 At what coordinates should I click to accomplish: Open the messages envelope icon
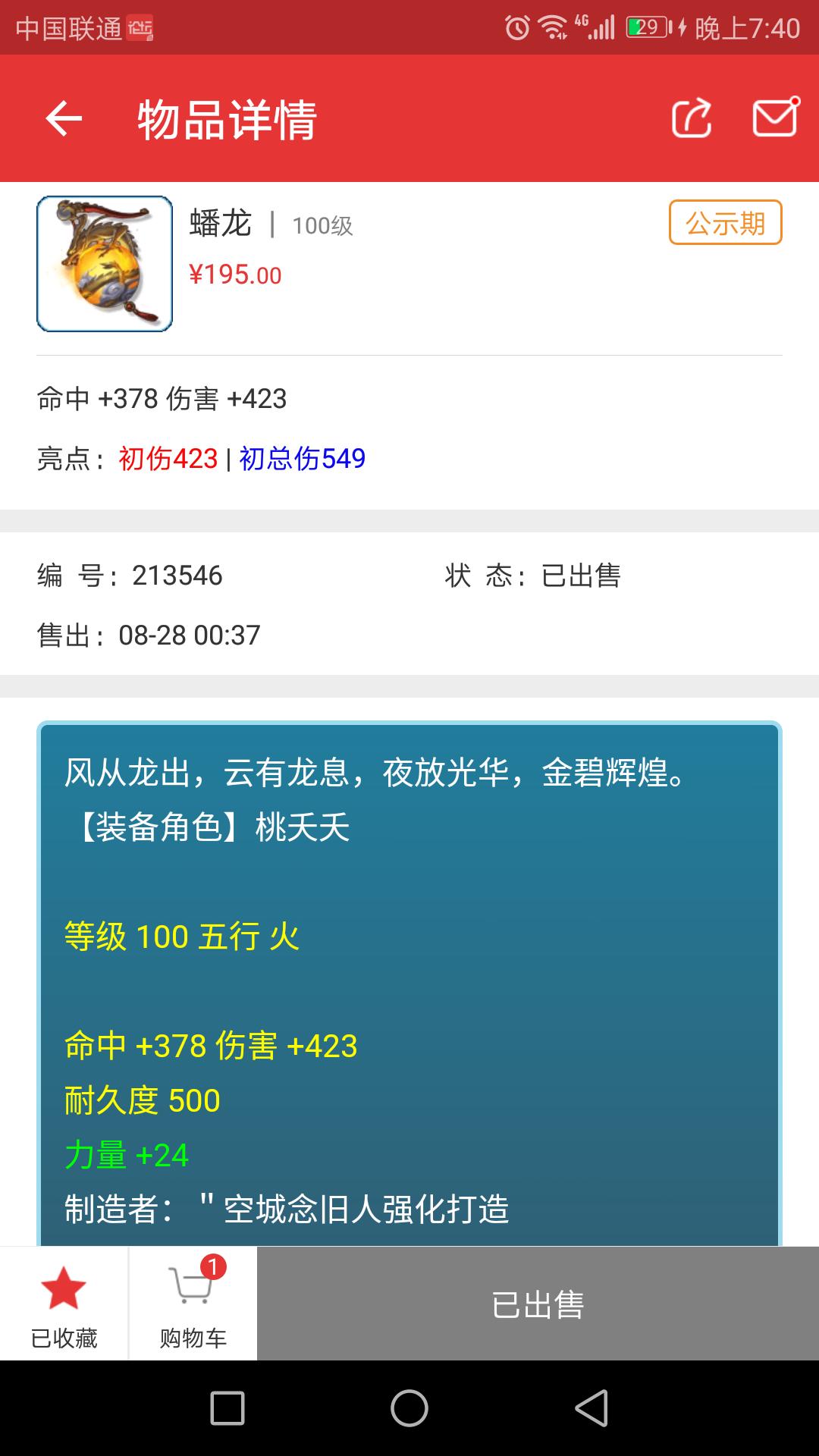[x=776, y=117]
